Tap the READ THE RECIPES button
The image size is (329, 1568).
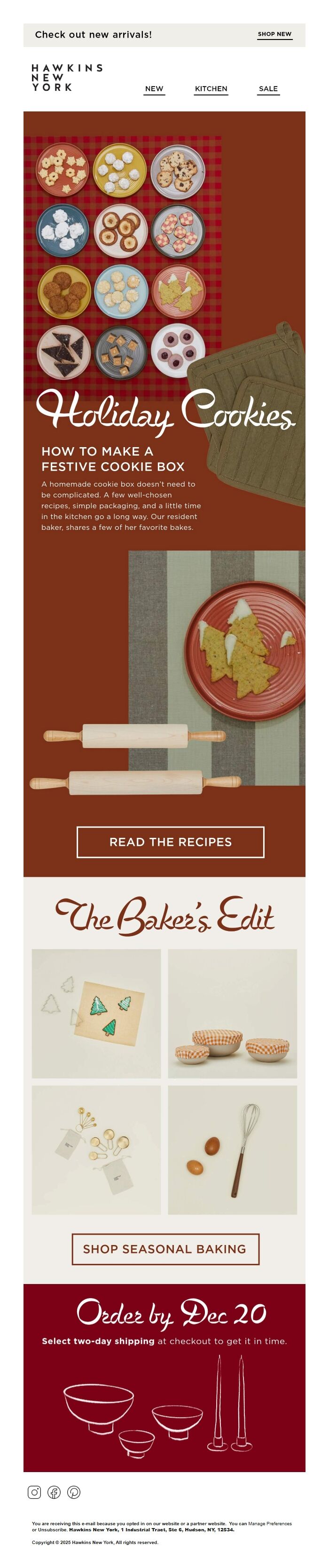coord(170,842)
